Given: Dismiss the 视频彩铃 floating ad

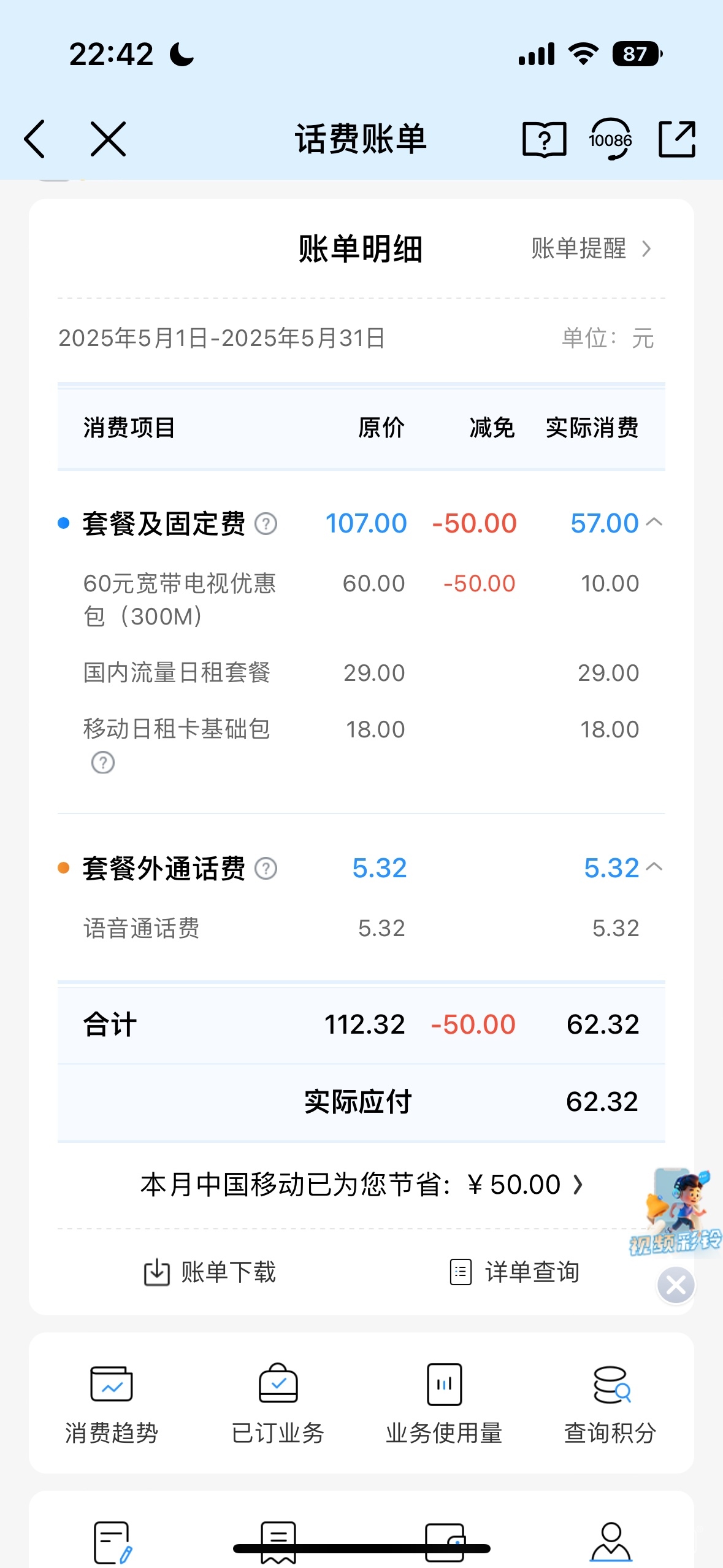Looking at the screenshot, I should point(676,1285).
